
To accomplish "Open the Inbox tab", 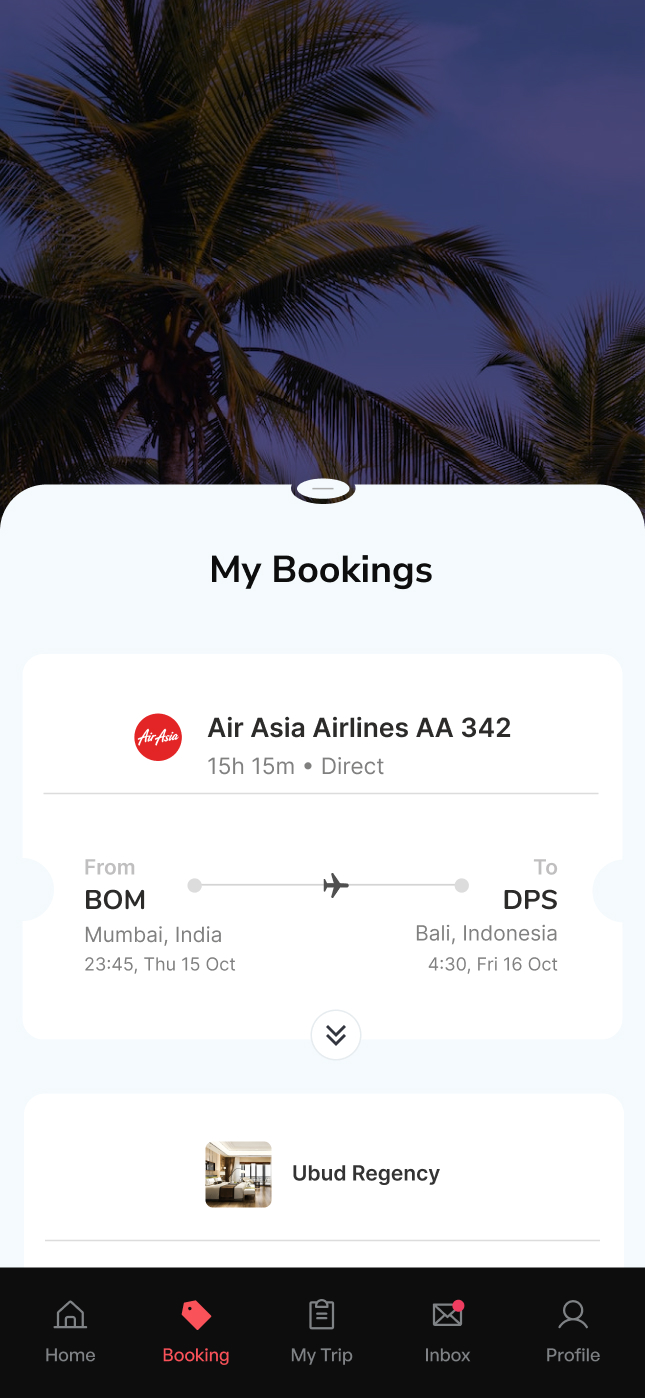I will click(447, 1332).
